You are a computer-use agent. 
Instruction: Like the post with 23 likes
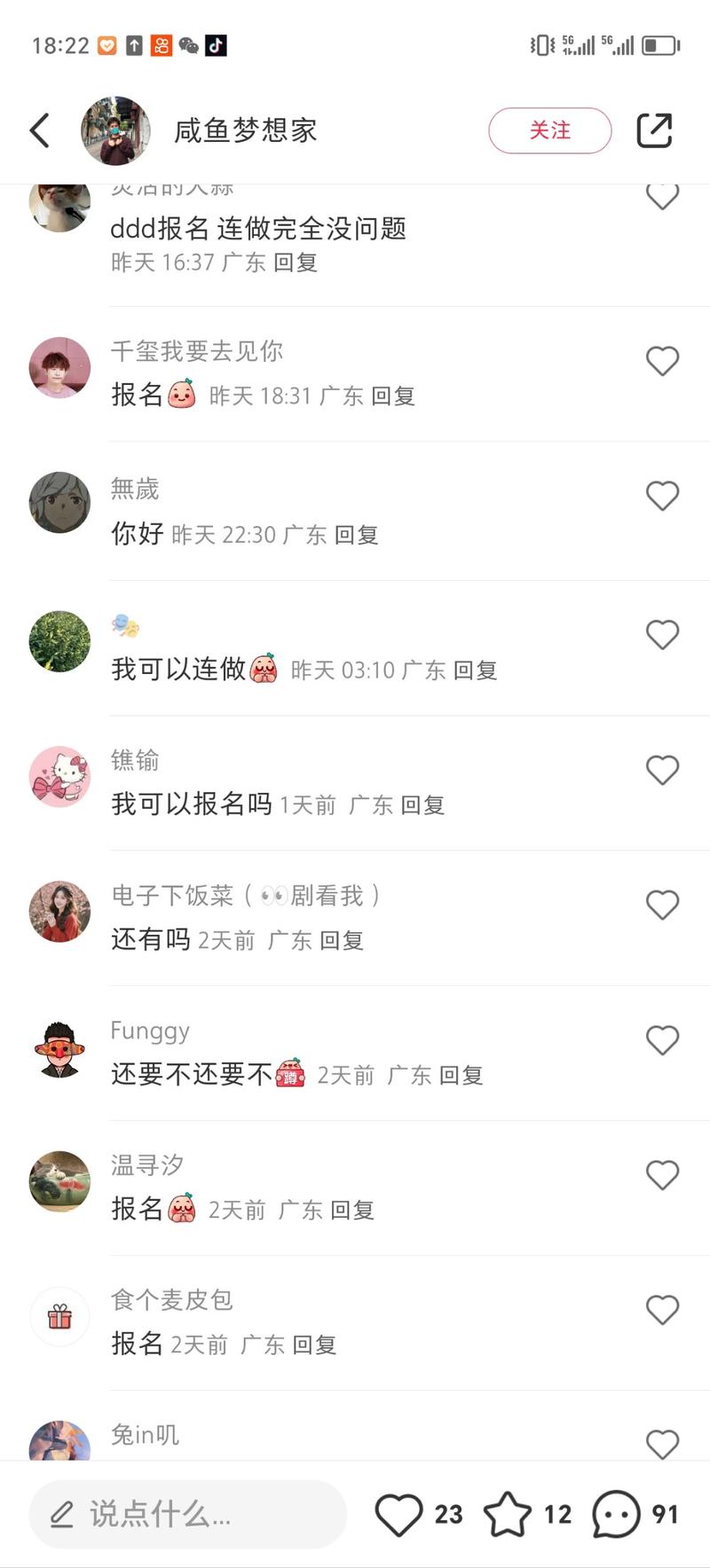click(x=399, y=1514)
